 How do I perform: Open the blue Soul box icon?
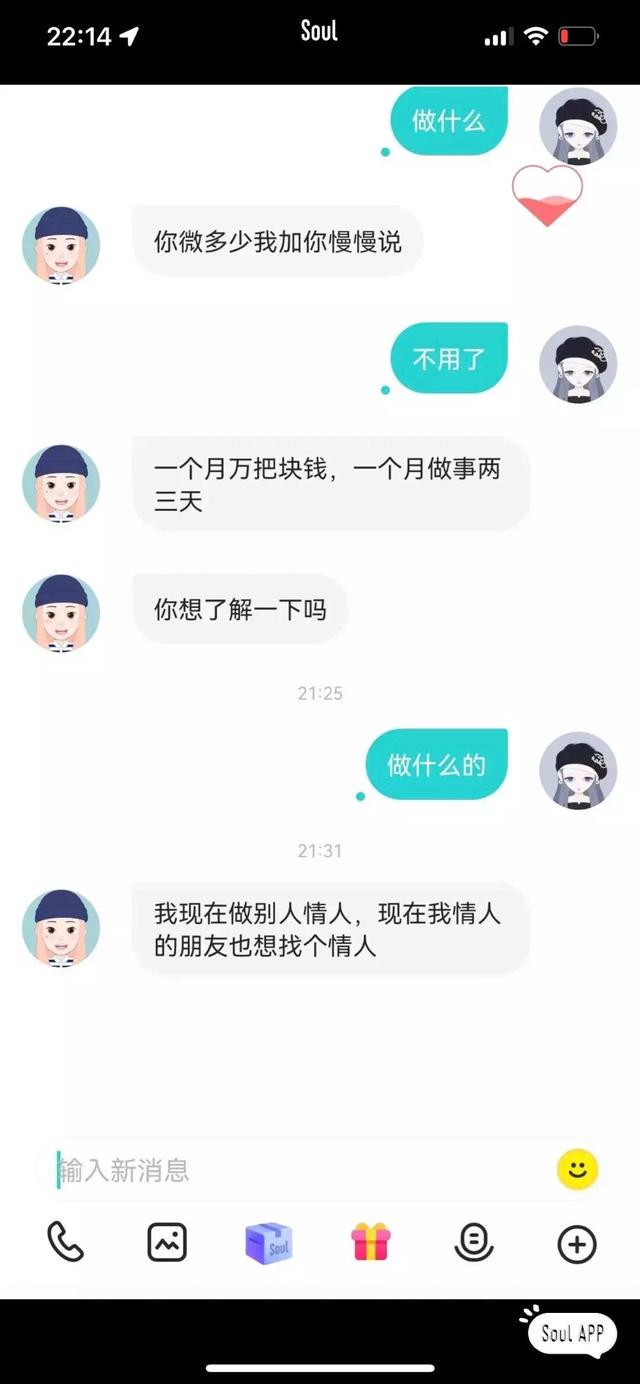click(x=269, y=1244)
